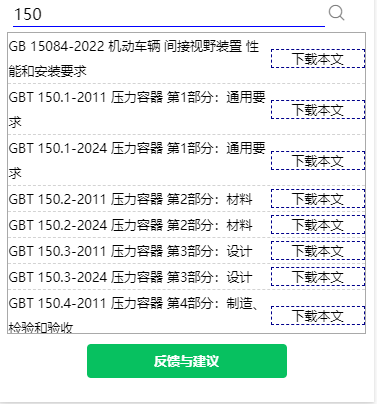Download GBT 150.2-2024 材料 document
This screenshot has height=404, width=377.
pyautogui.click(x=318, y=225)
